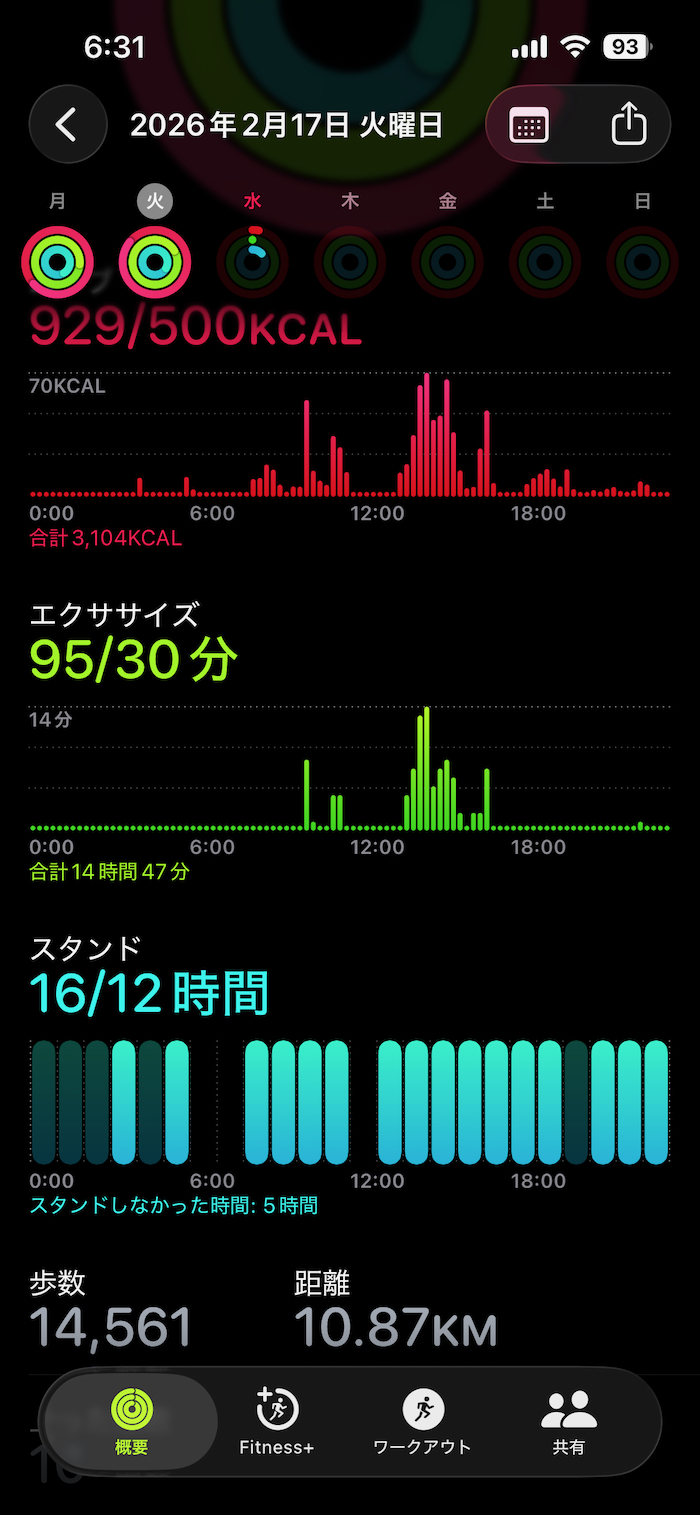700x1515 pixels.
Task: Open the calendar view
Action: pos(528,125)
